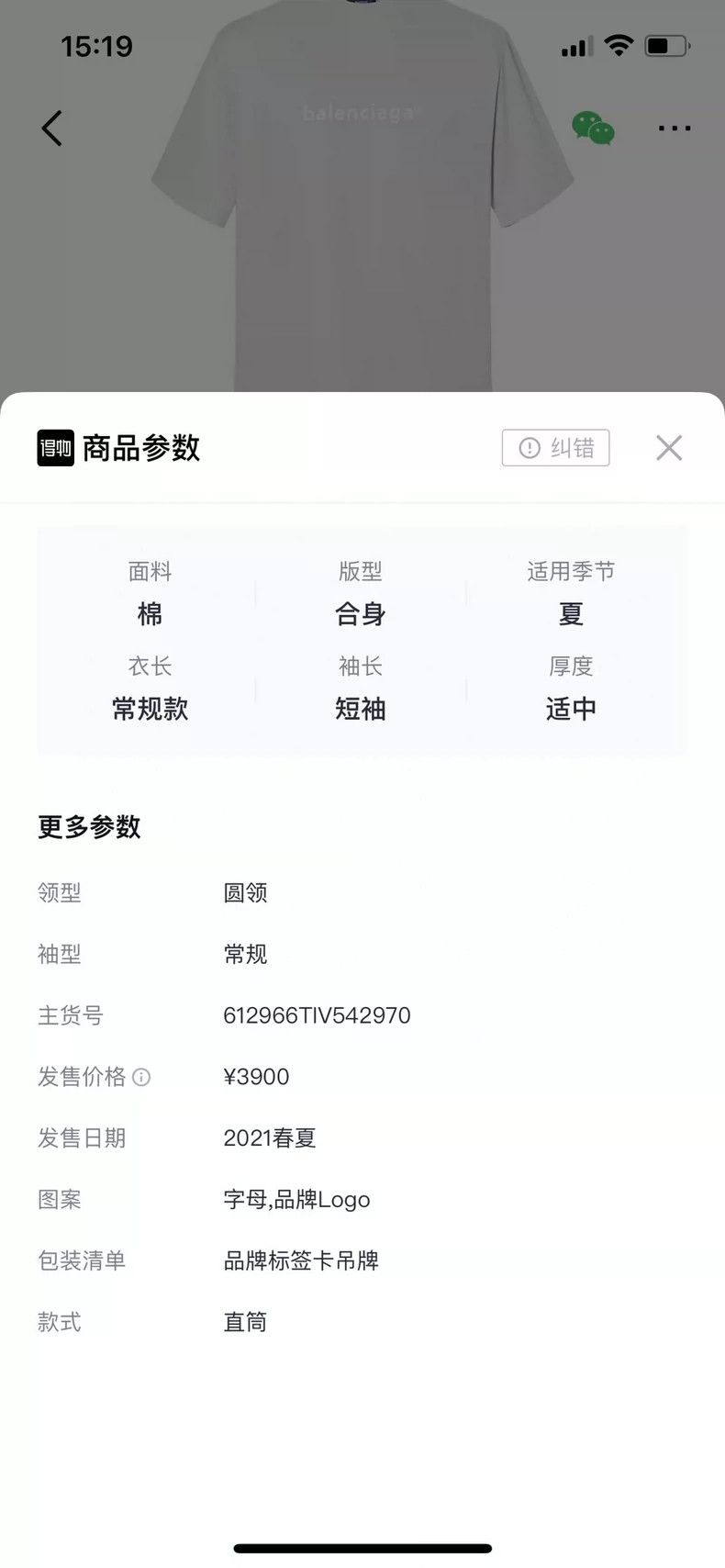This screenshot has height=1568, width=725.
Task: Tap the 纠错 report-error button
Action: point(555,447)
